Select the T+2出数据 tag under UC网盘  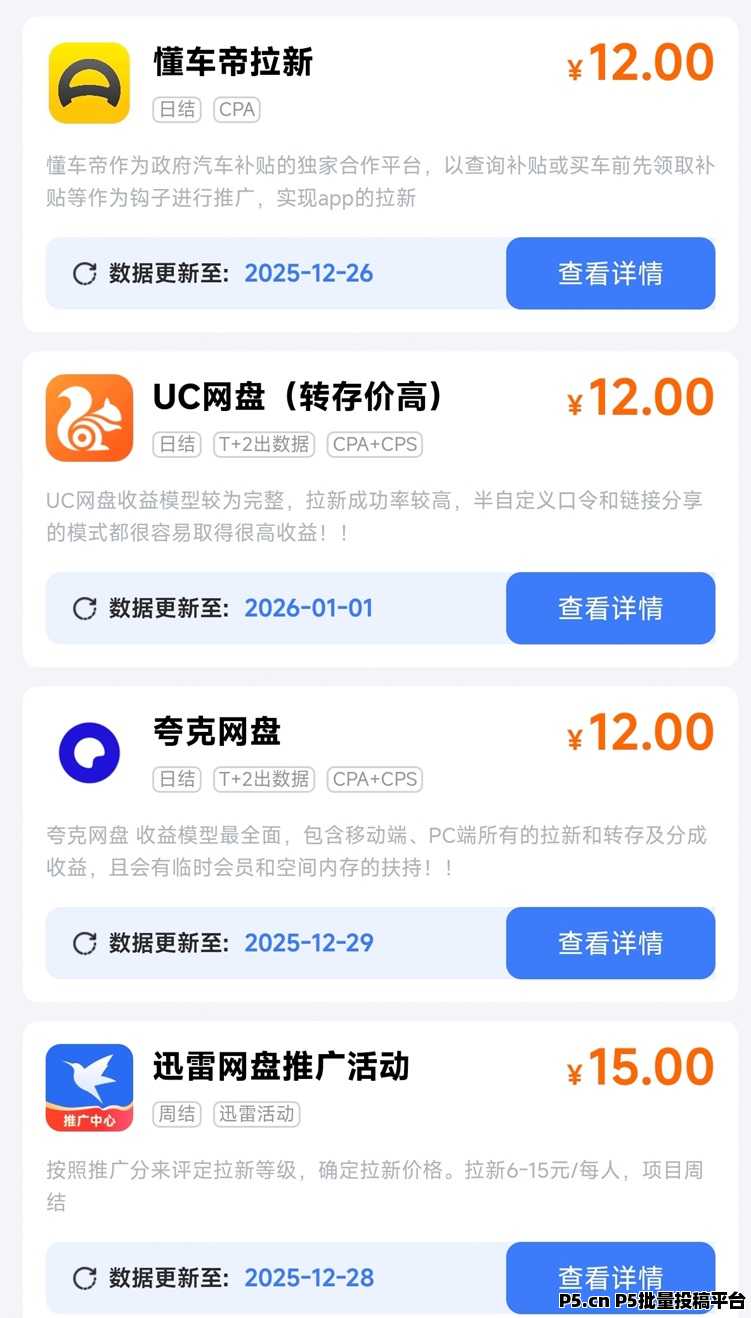263,444
